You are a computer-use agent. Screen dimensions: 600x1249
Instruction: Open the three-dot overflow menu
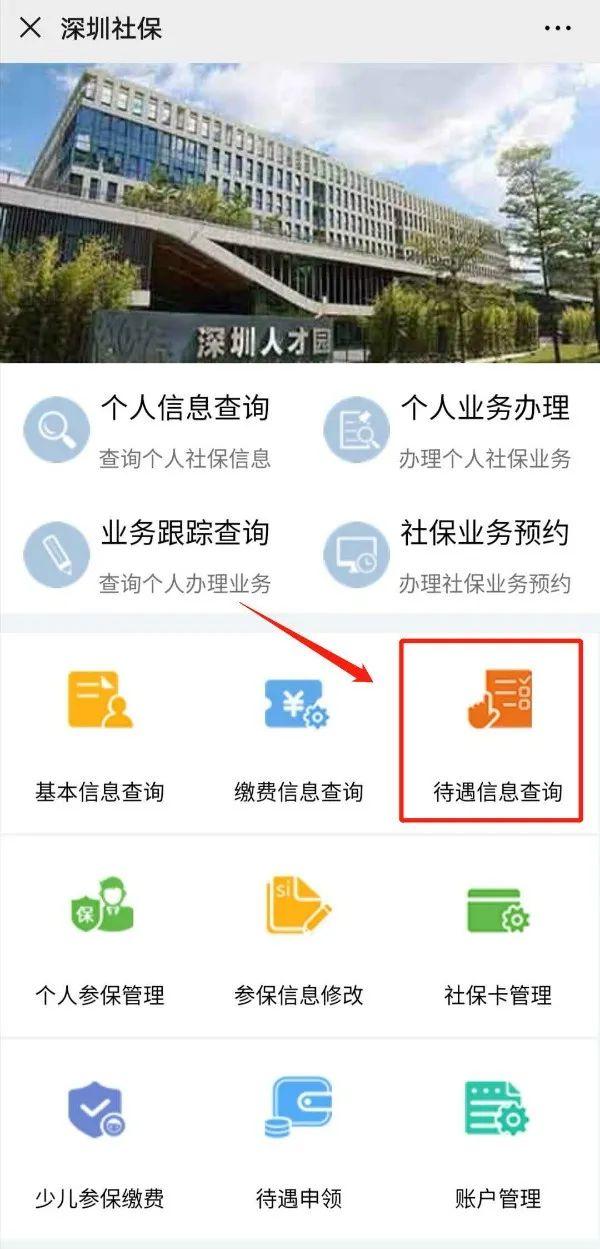pos(557,28)
